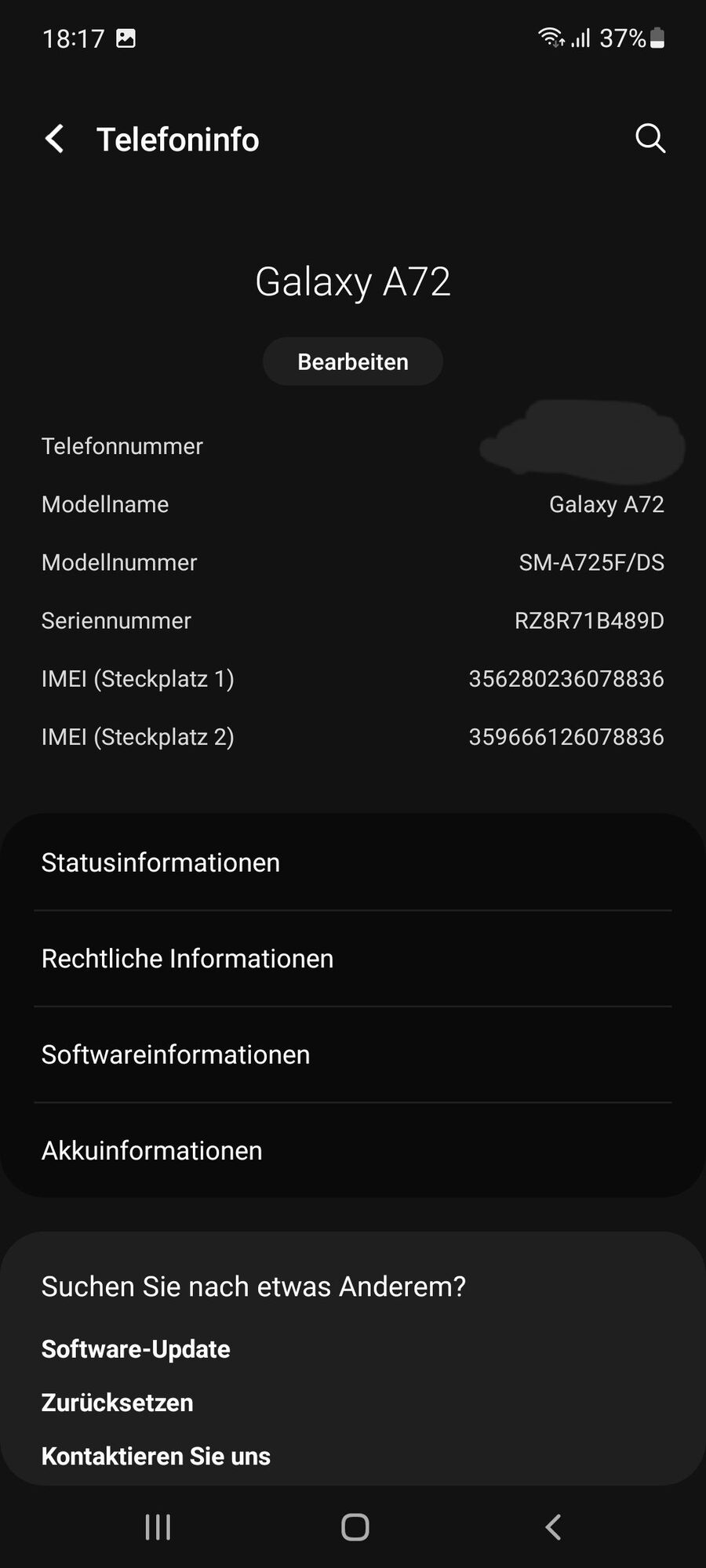
Task: Open Softwareinformationen
Action: (353, 1054)
